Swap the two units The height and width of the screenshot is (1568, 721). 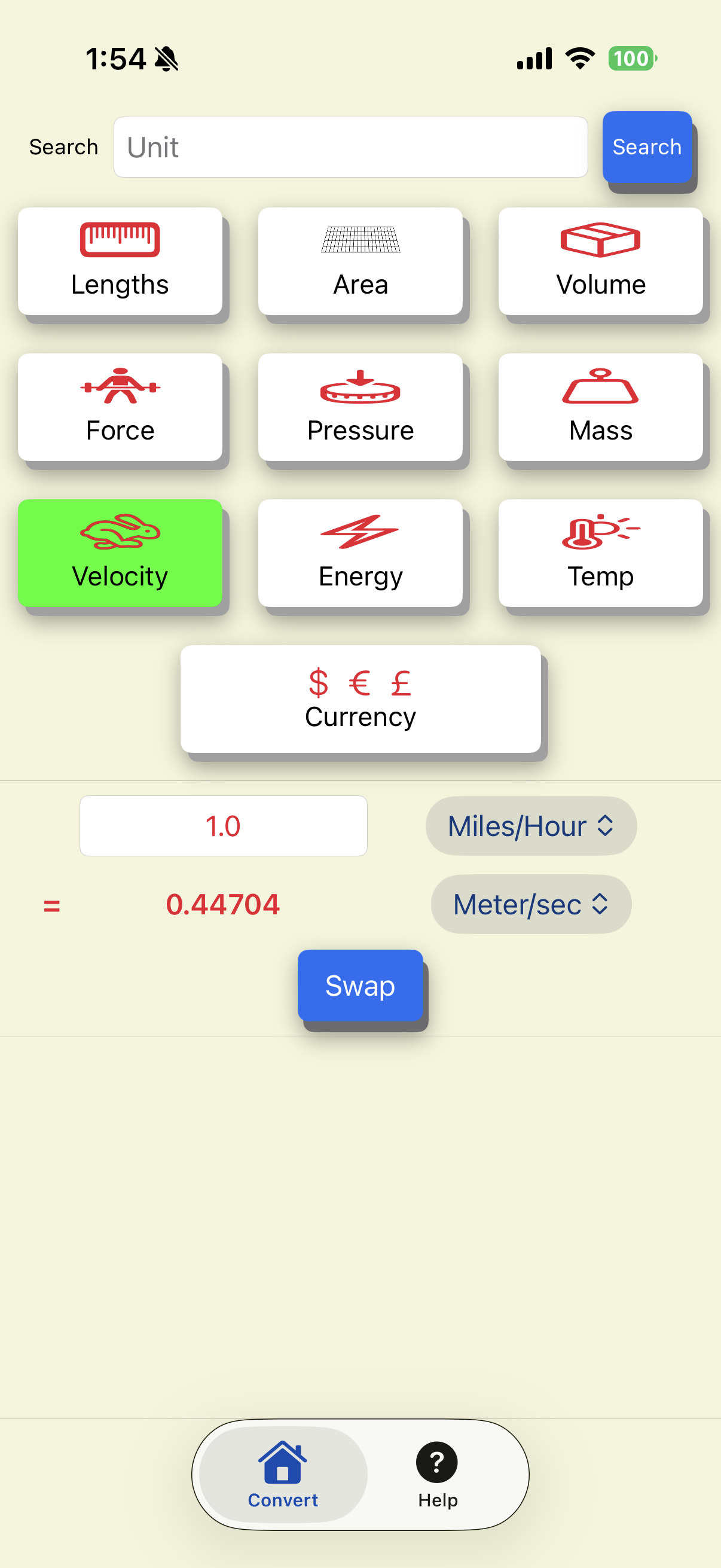click(360, 986)
